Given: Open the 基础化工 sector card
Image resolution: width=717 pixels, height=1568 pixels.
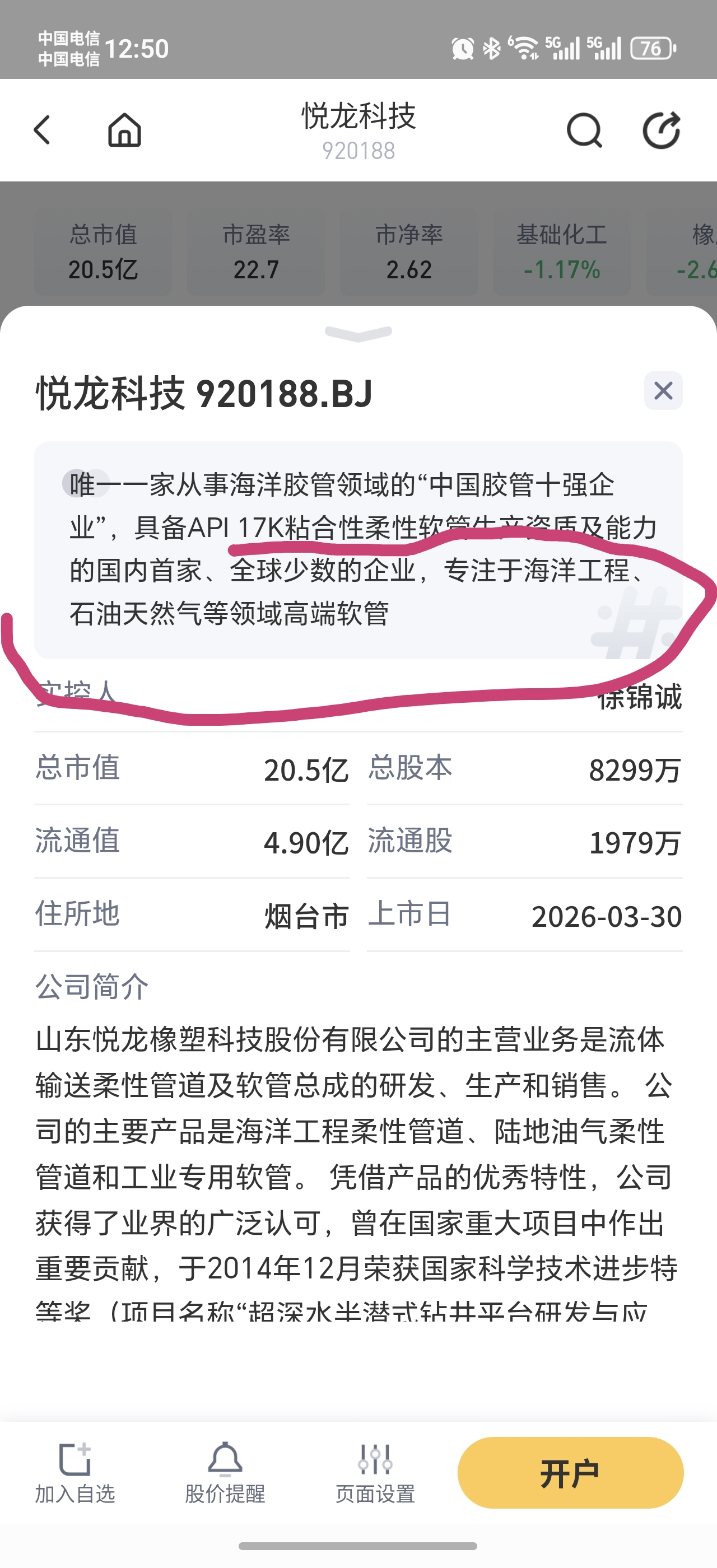Looking at the screenshot, I should (562, 251).
